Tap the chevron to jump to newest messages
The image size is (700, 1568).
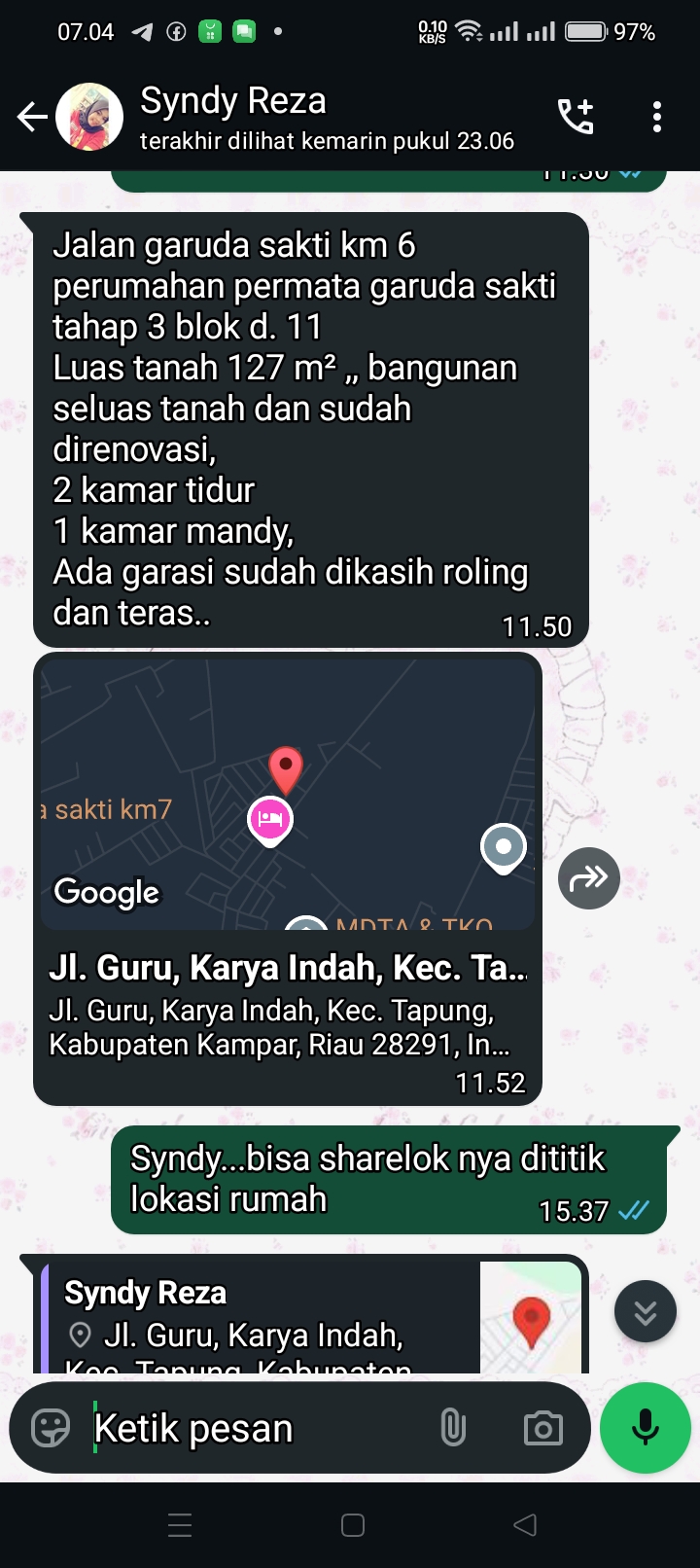click(x=645, y=1310)
